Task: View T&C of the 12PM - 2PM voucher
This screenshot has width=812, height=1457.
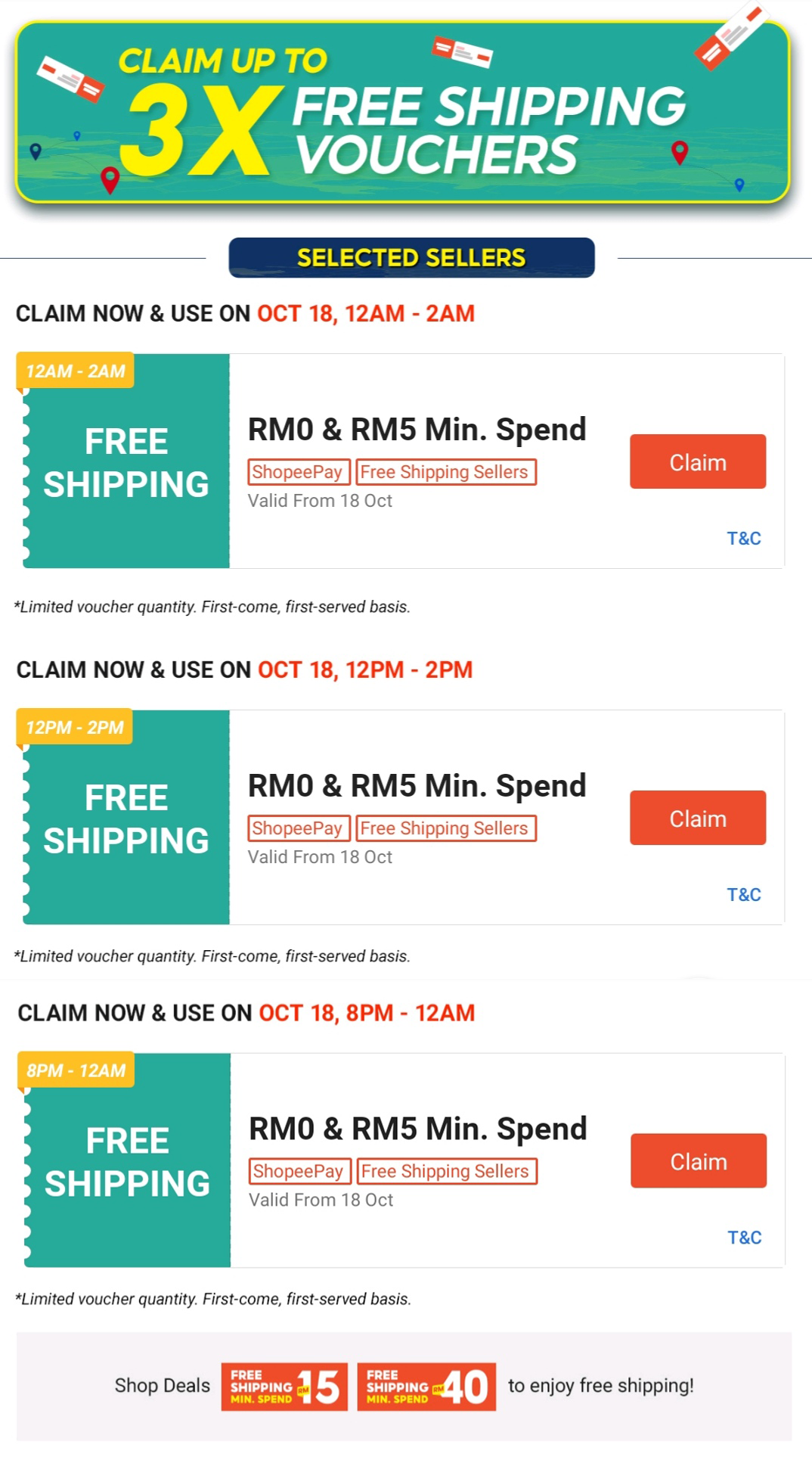Action: [743, 894]
